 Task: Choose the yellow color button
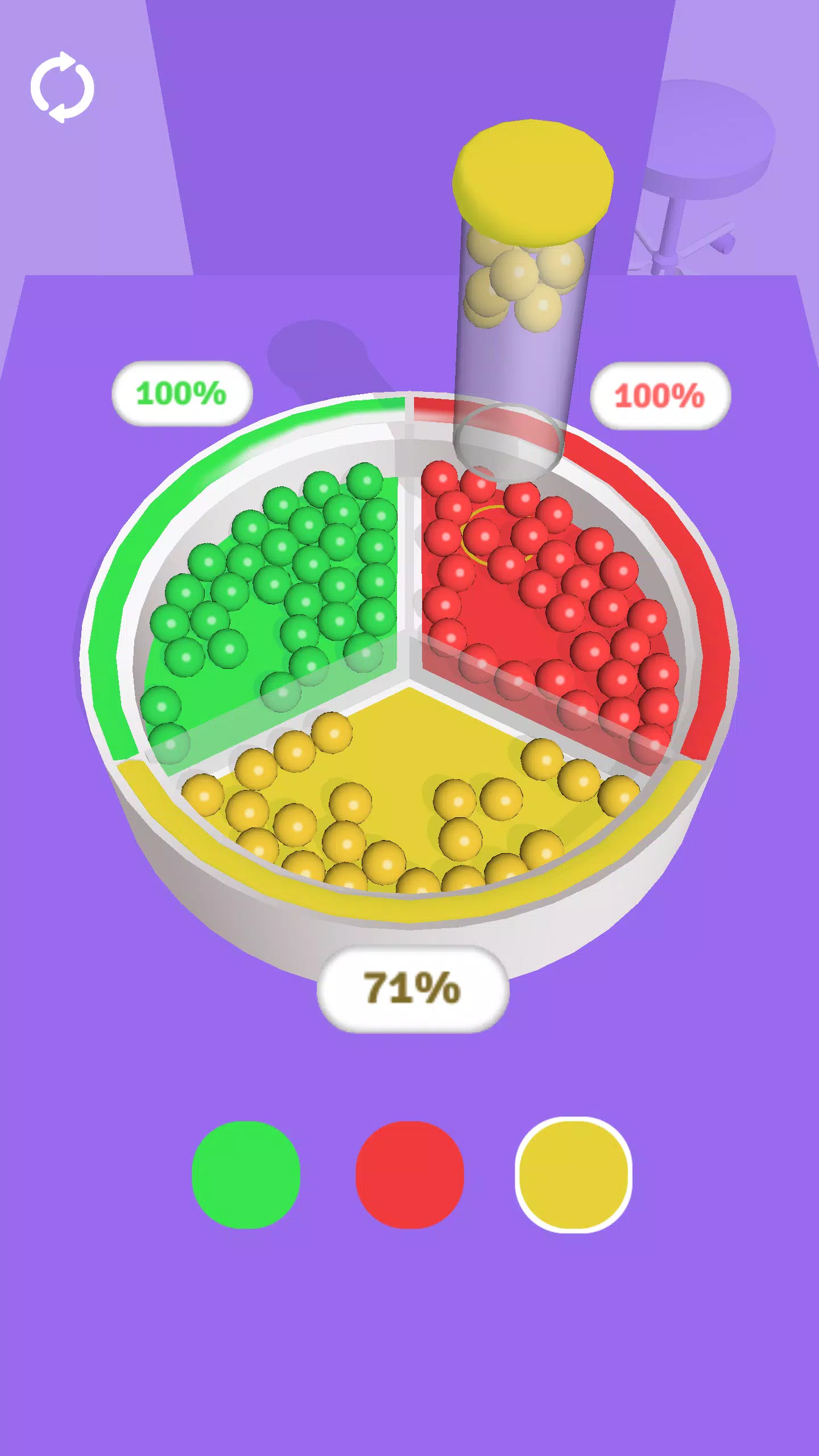click(573, 1174)
